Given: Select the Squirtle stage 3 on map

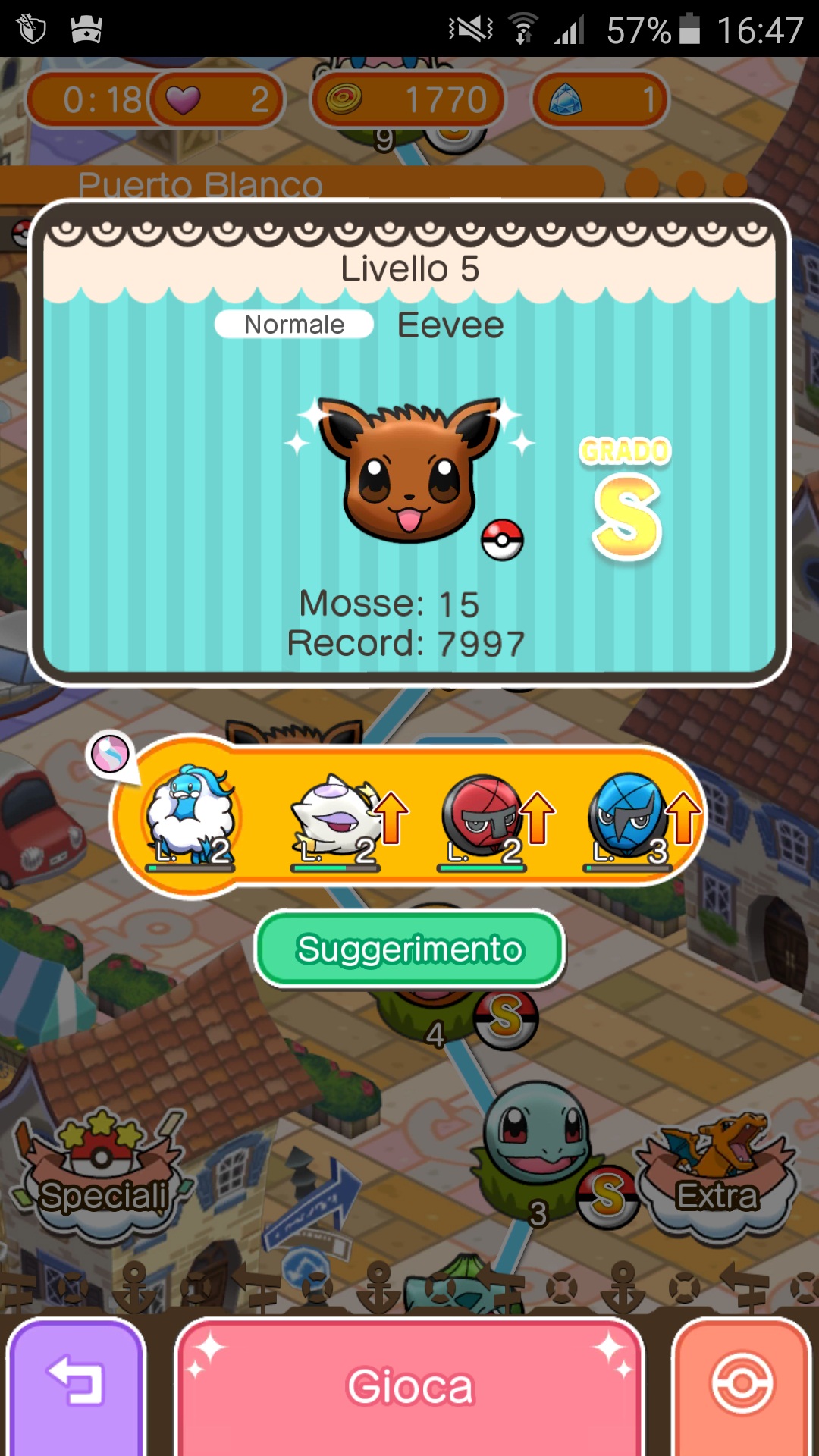Looking at the screenshot, I should point(535,1134).
